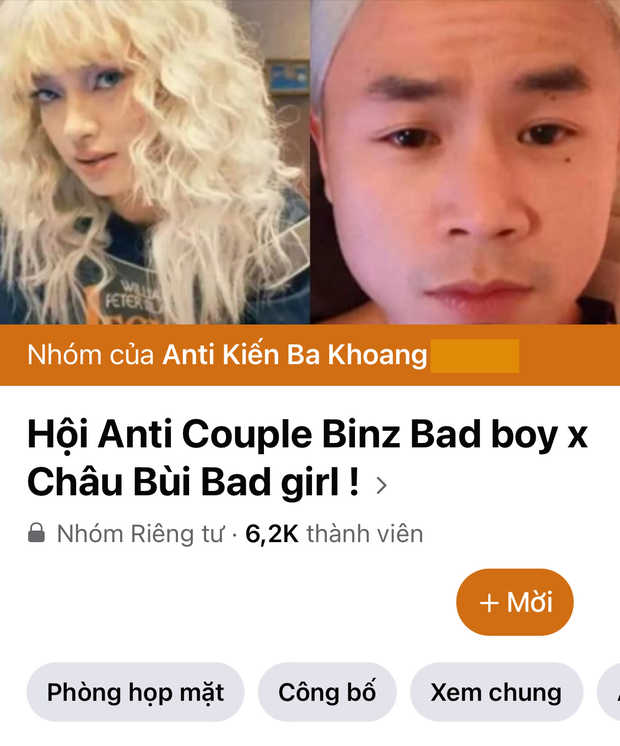Open the Phòng họp mặt chip
Screen dimensions: 620x746
pos(135,692)
